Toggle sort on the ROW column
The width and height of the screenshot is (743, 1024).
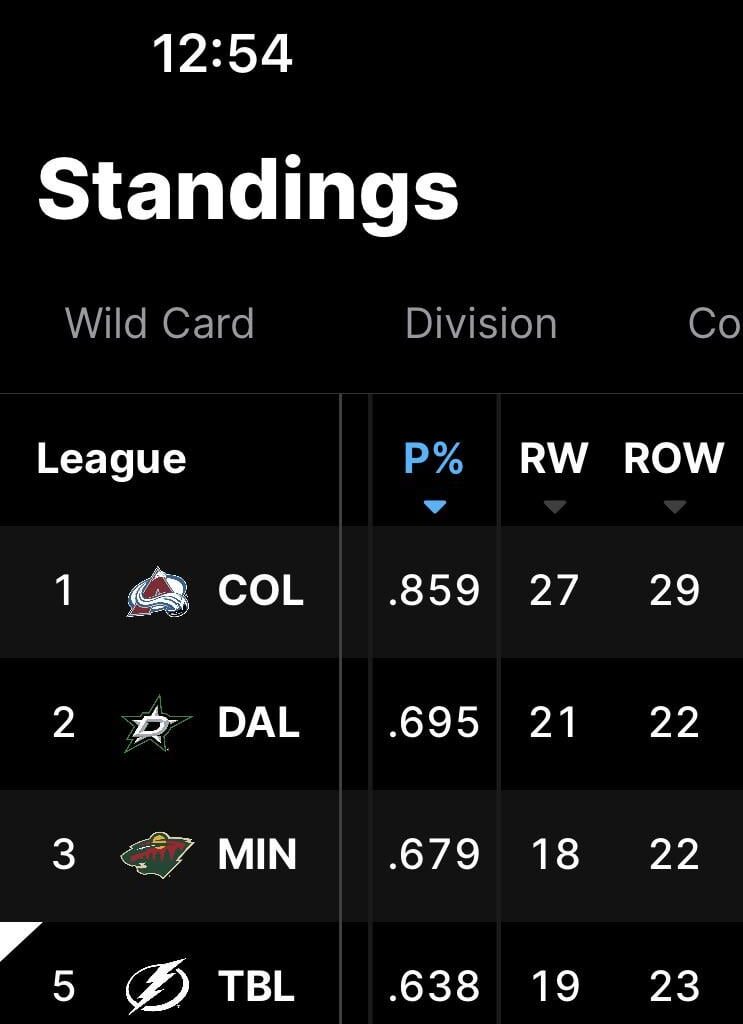pyautogui.click(x=674, y=459)
